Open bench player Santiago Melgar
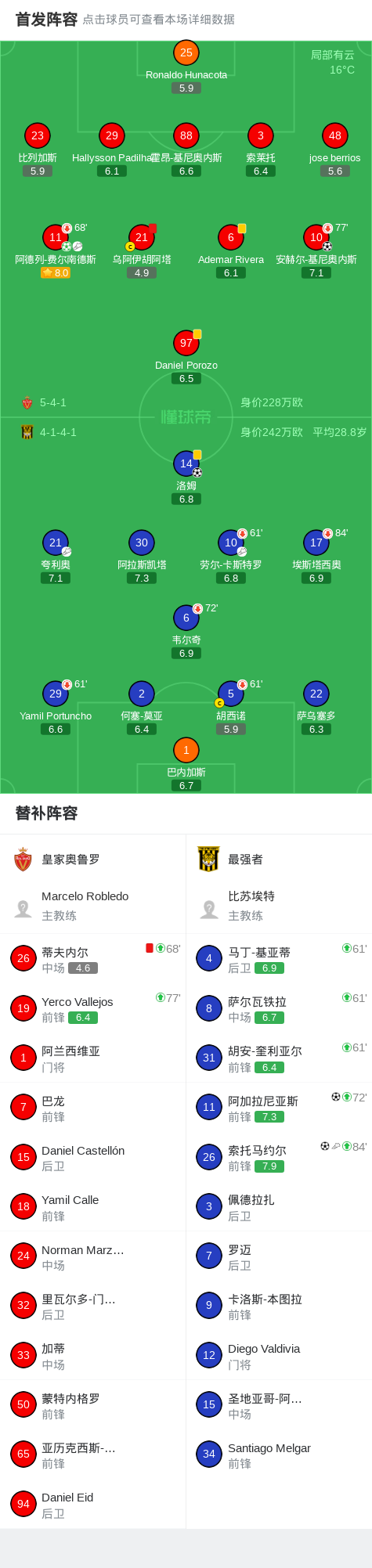Viewport: 372px width, 1568px height. 279,1454
